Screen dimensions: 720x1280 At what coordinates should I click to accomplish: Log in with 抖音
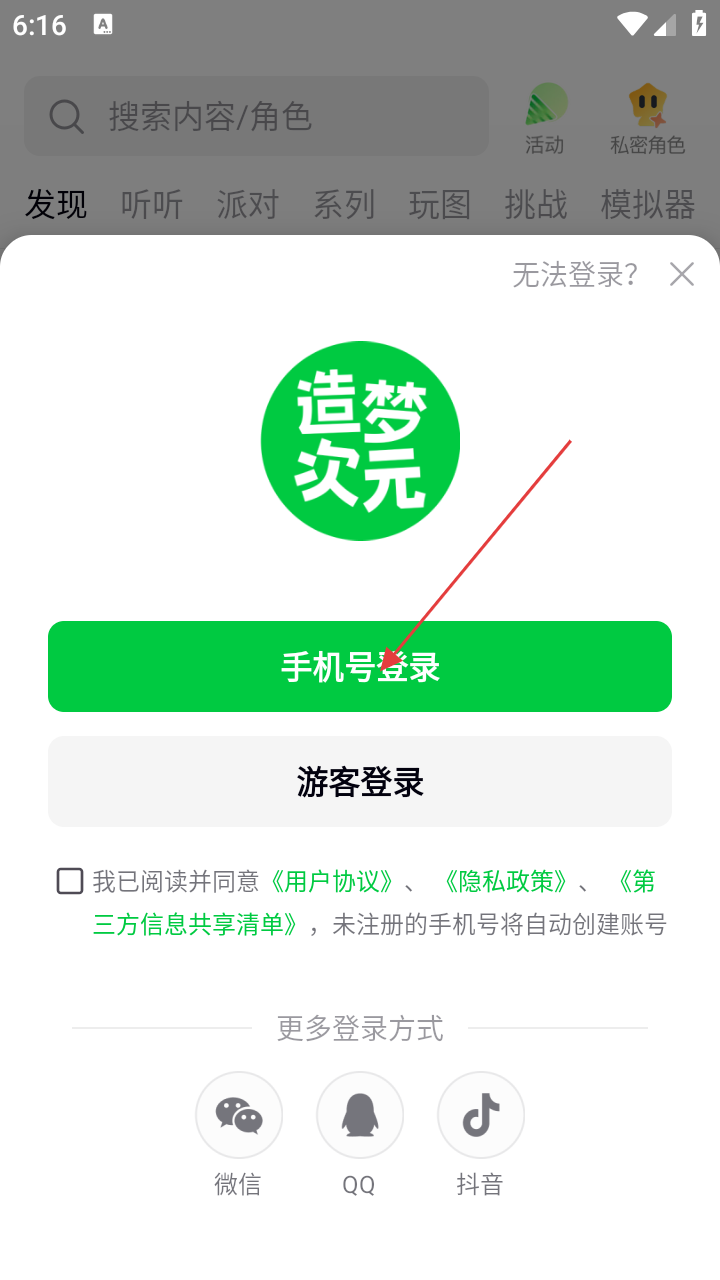[x=480, y=1115]
